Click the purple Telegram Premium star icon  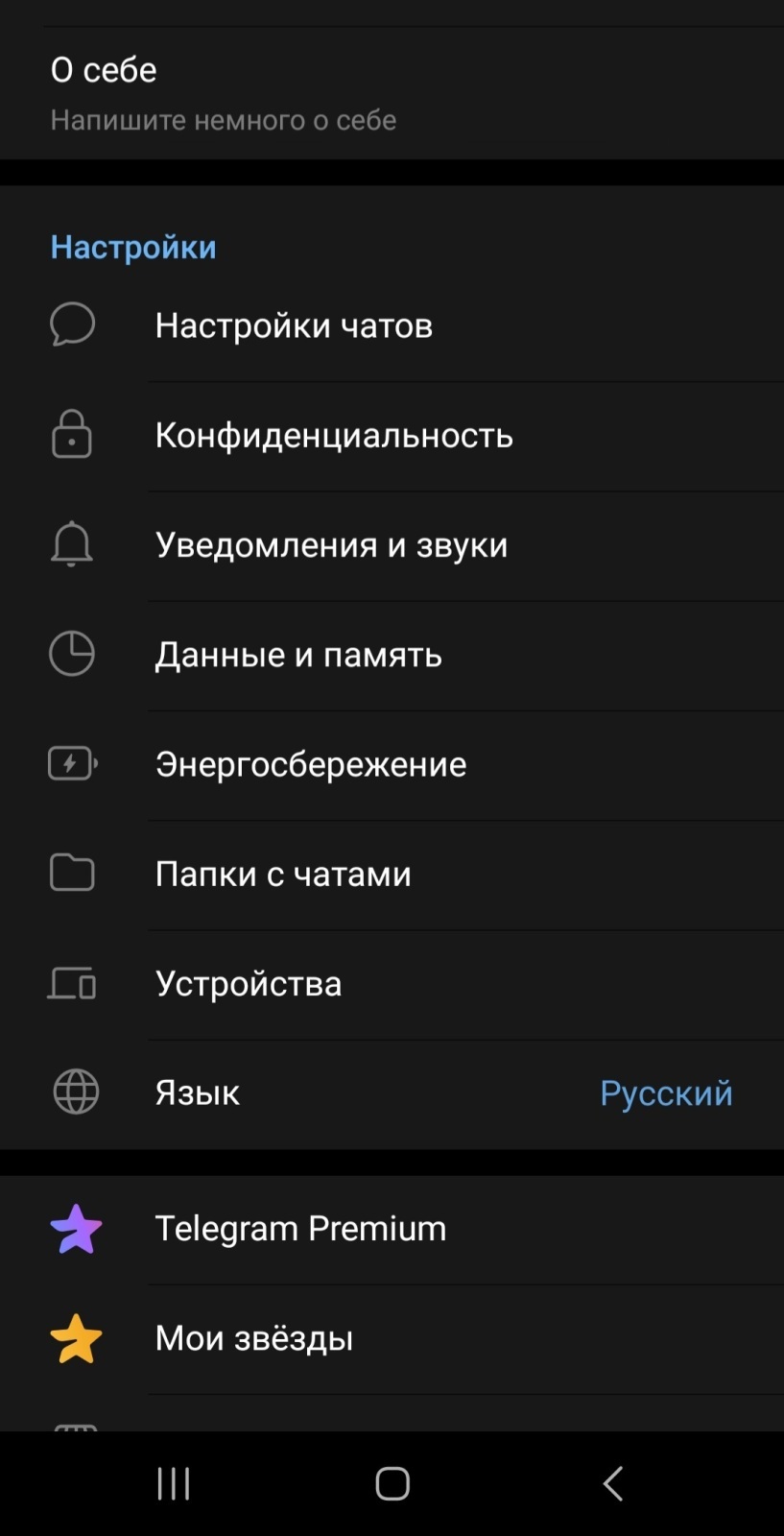76,1229
